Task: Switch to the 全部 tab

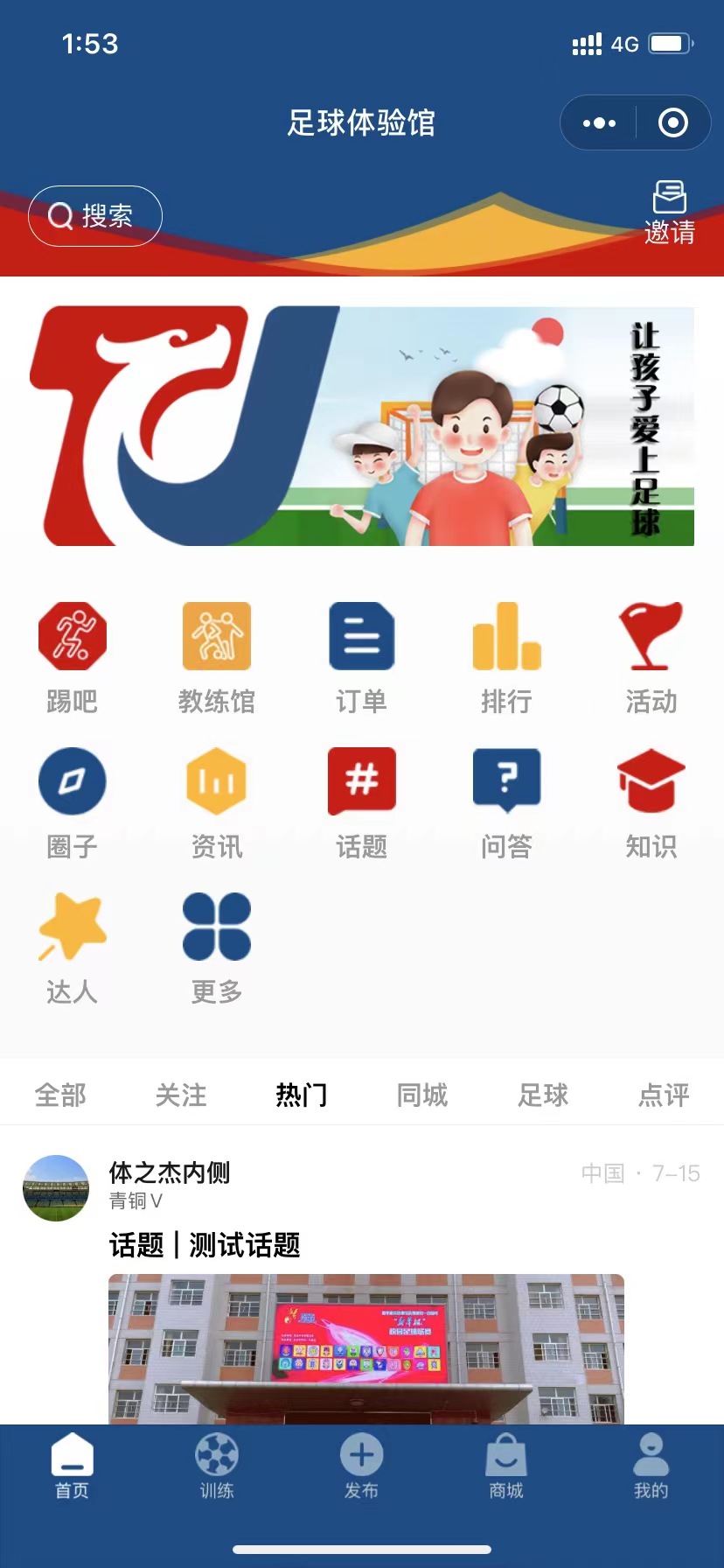Action: pyautogui.click(x=60, y=1095)
